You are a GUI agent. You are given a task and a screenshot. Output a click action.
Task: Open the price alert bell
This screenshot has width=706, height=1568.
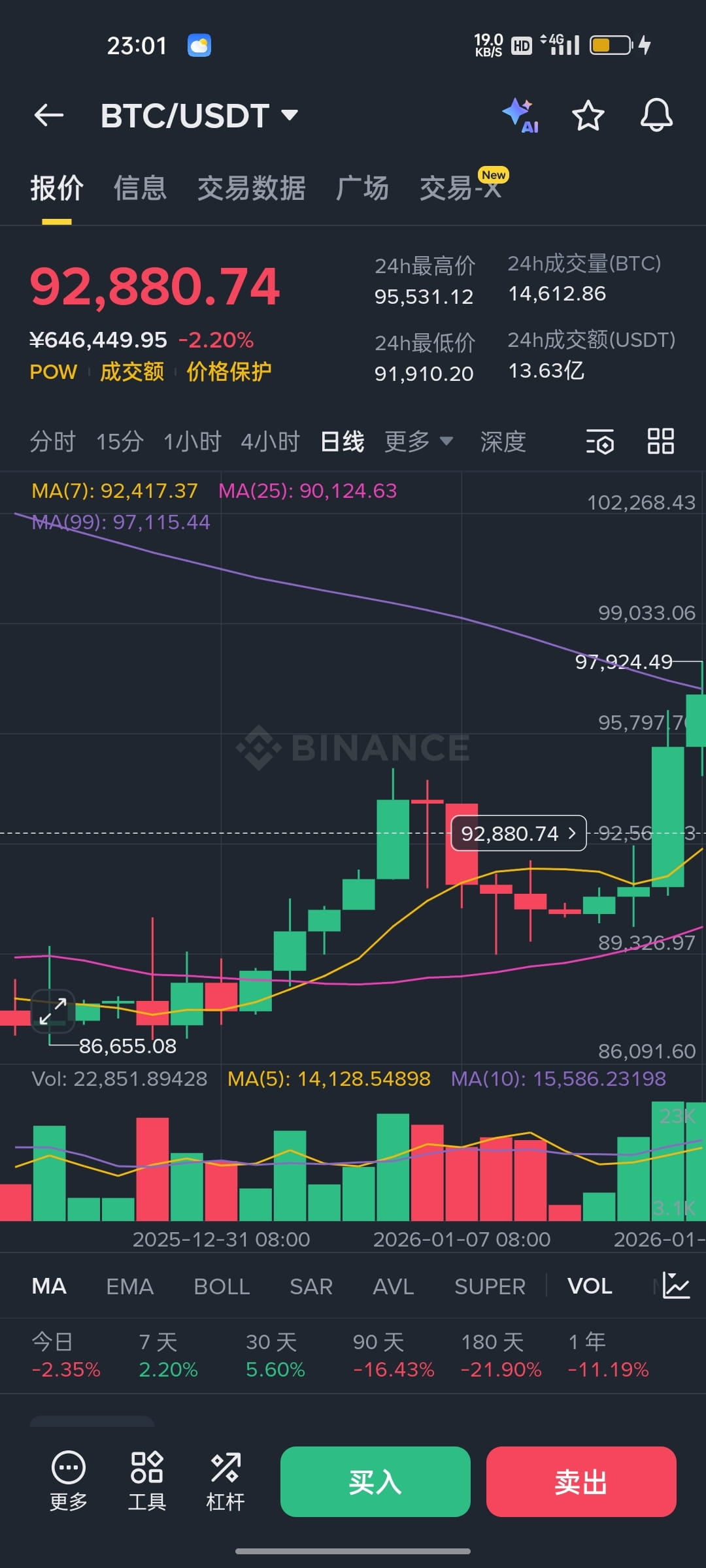click(x=656, y=116)
